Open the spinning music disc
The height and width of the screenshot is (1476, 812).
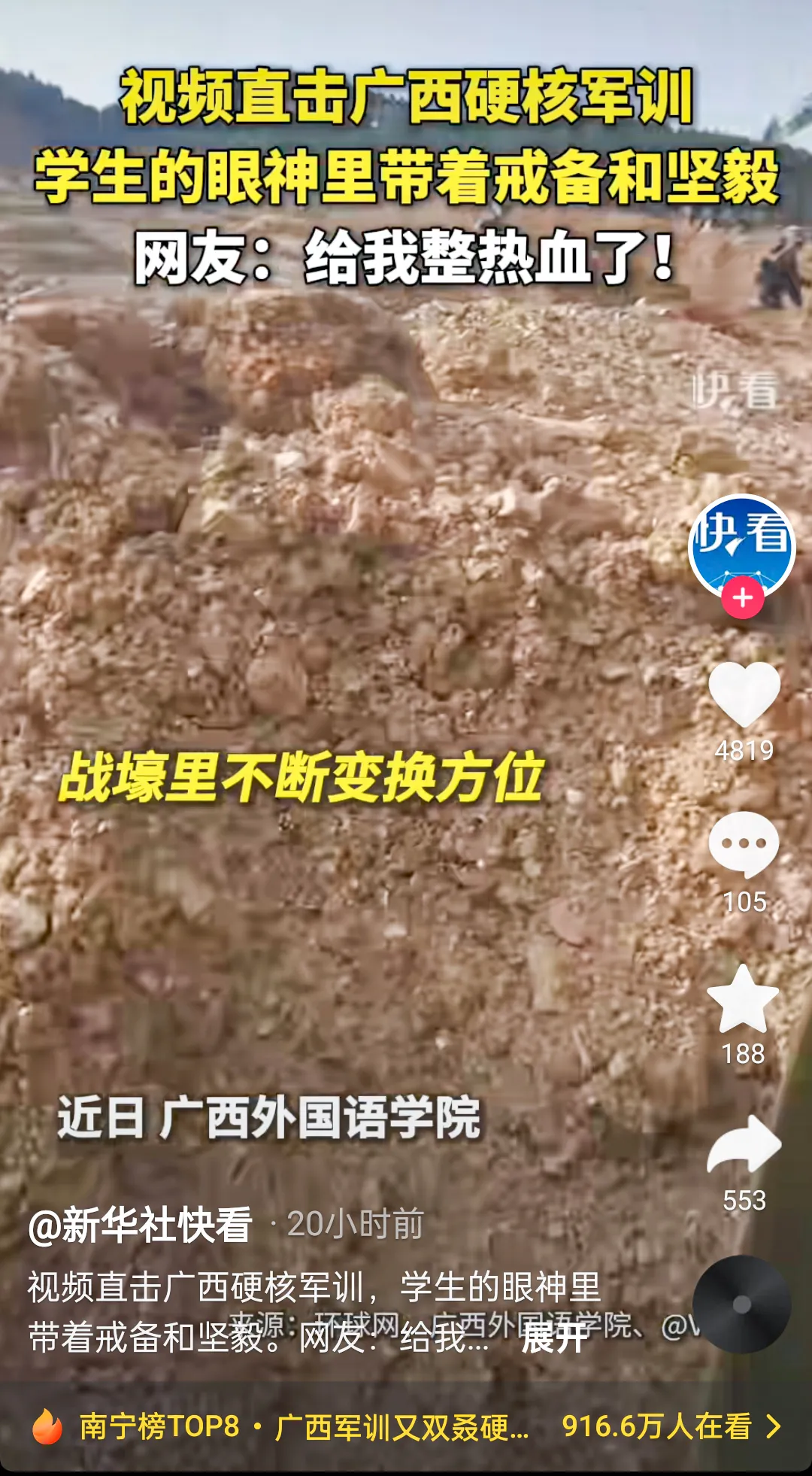[x=741, y=1304]
